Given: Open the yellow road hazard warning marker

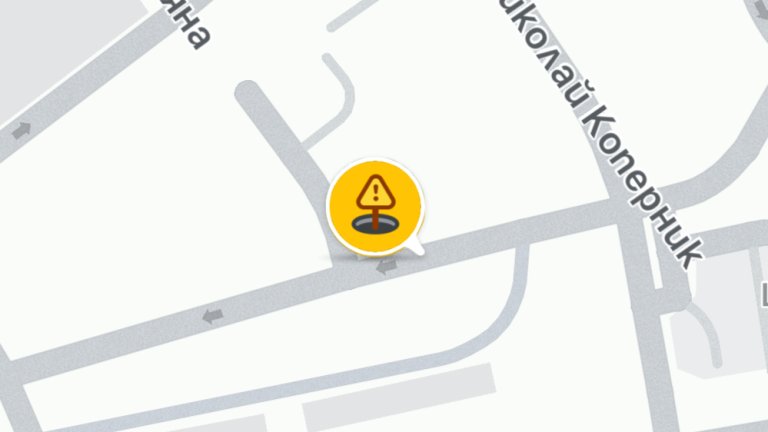Looking at the screenshot, I should click(375, 205).
